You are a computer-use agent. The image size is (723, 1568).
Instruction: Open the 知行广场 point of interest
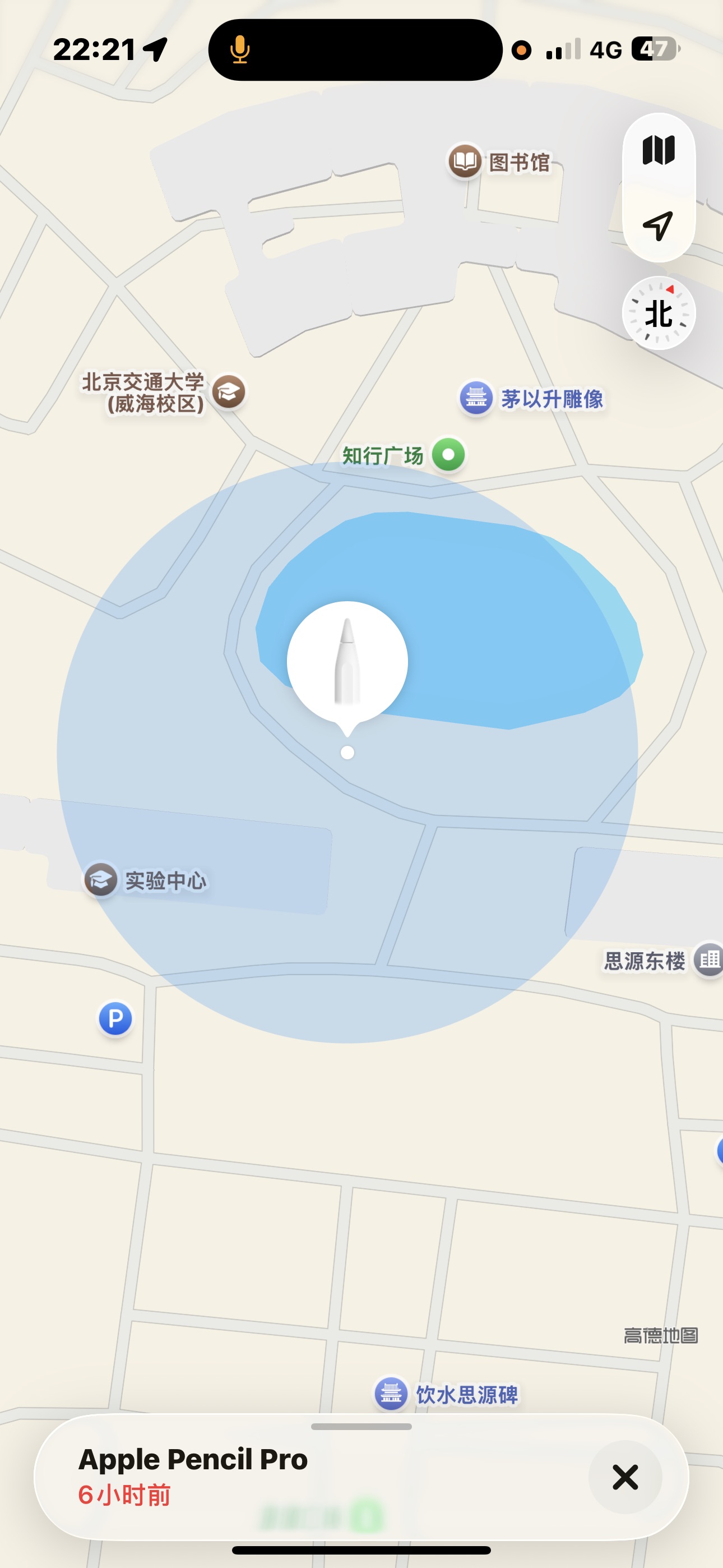[448, 455]
